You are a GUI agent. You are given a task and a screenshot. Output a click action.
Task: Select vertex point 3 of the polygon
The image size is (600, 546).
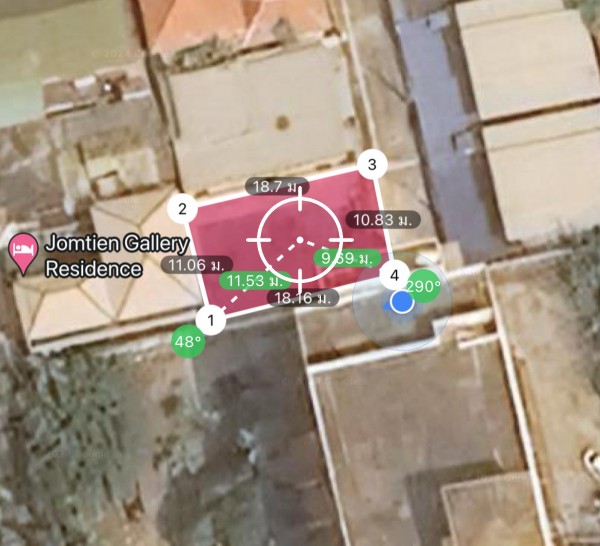coord(372,165)
